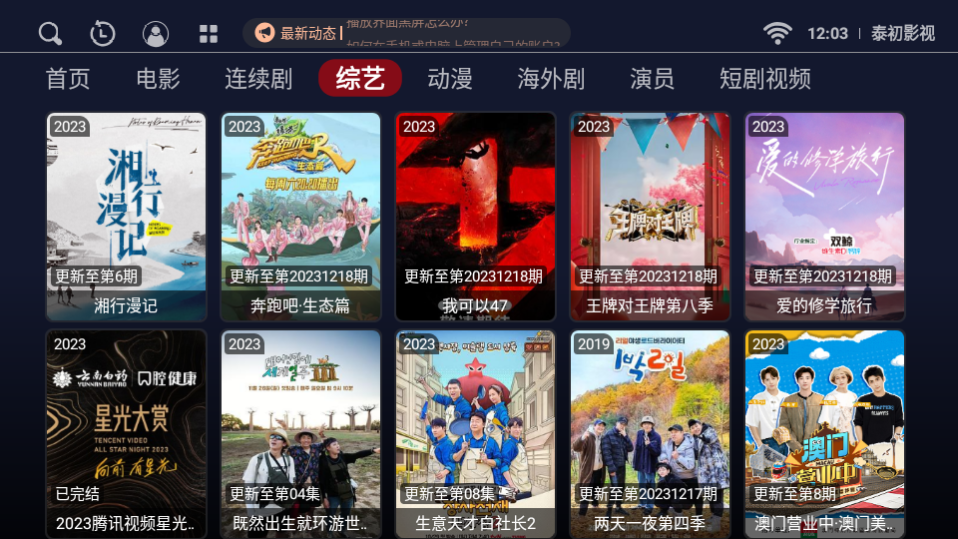958x539 pixels.
Task: Open 爱的修学旅行 show card
Action: 824,216
